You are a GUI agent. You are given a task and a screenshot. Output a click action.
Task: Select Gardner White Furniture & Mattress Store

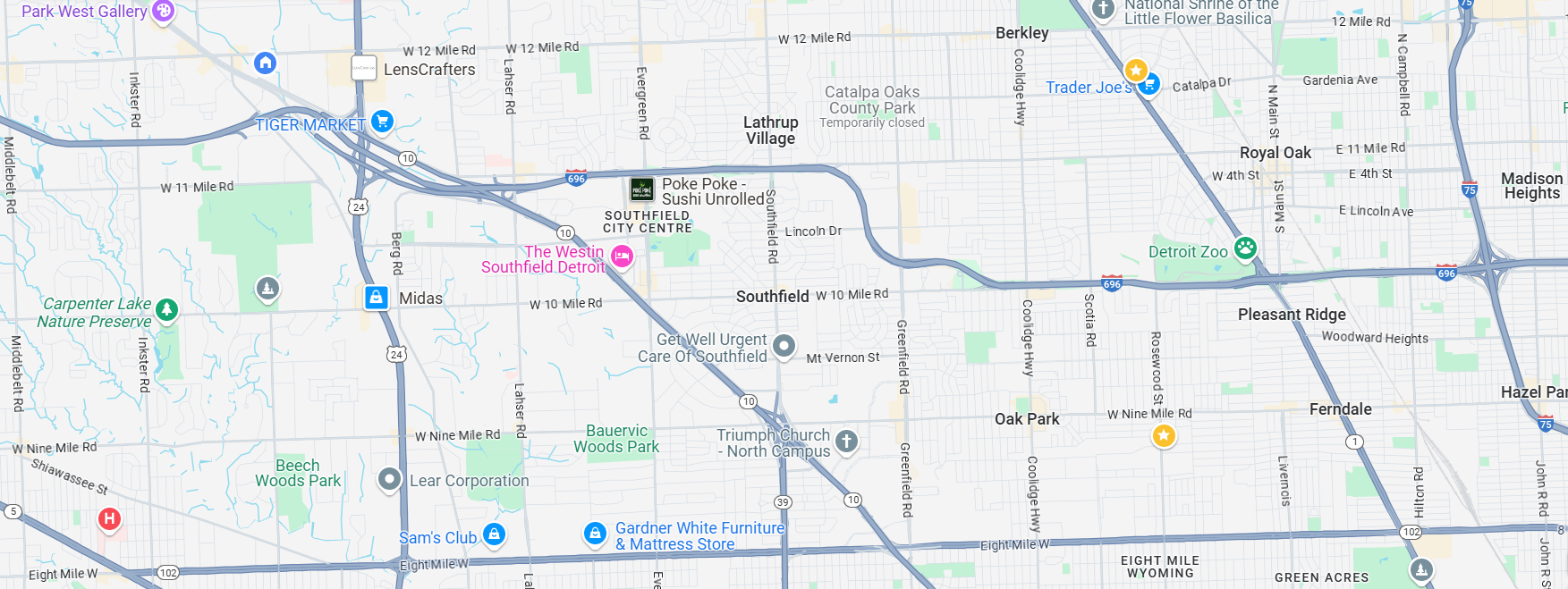595,534
